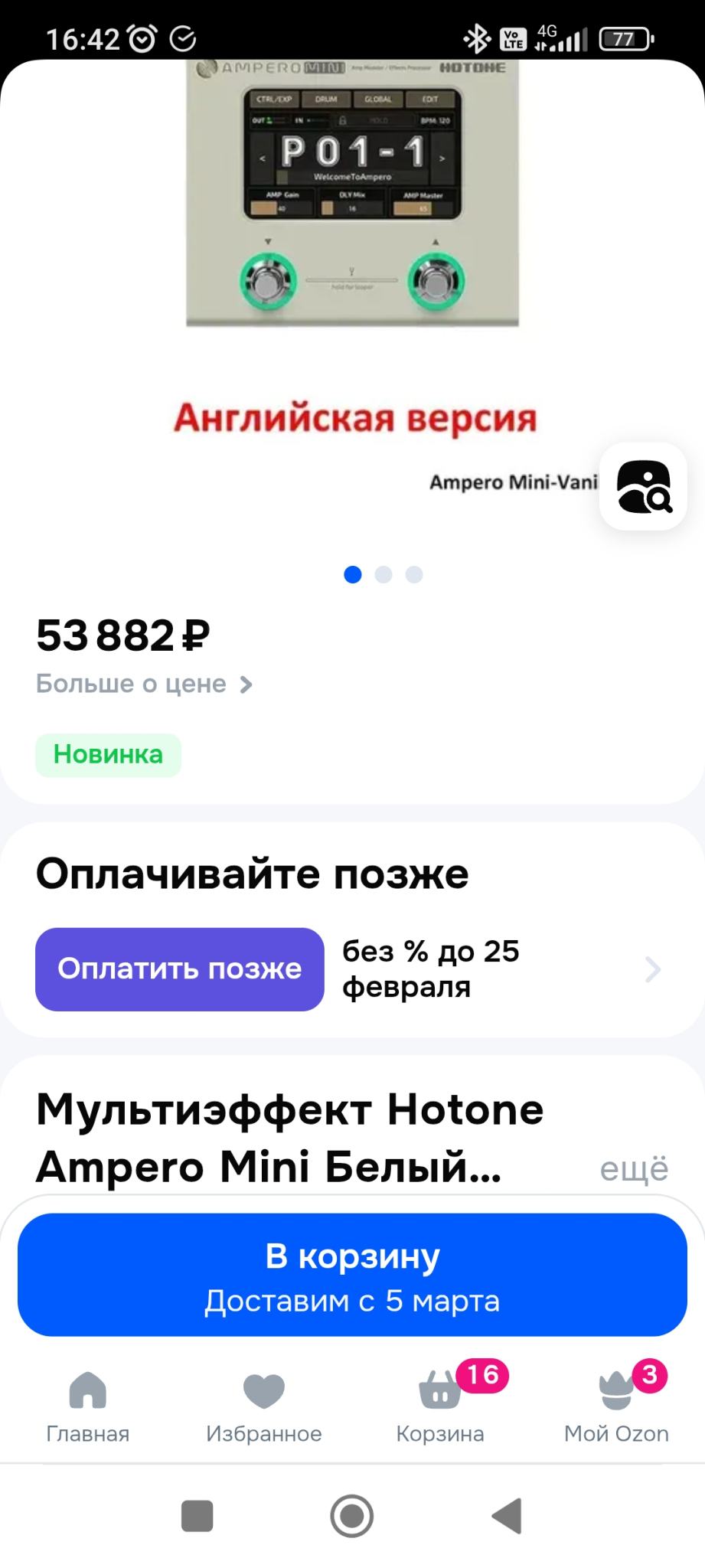This screenshot has height=1568, width=705.
Task: Tap the 'Оплатить позже' button
Action: [179, 969]
